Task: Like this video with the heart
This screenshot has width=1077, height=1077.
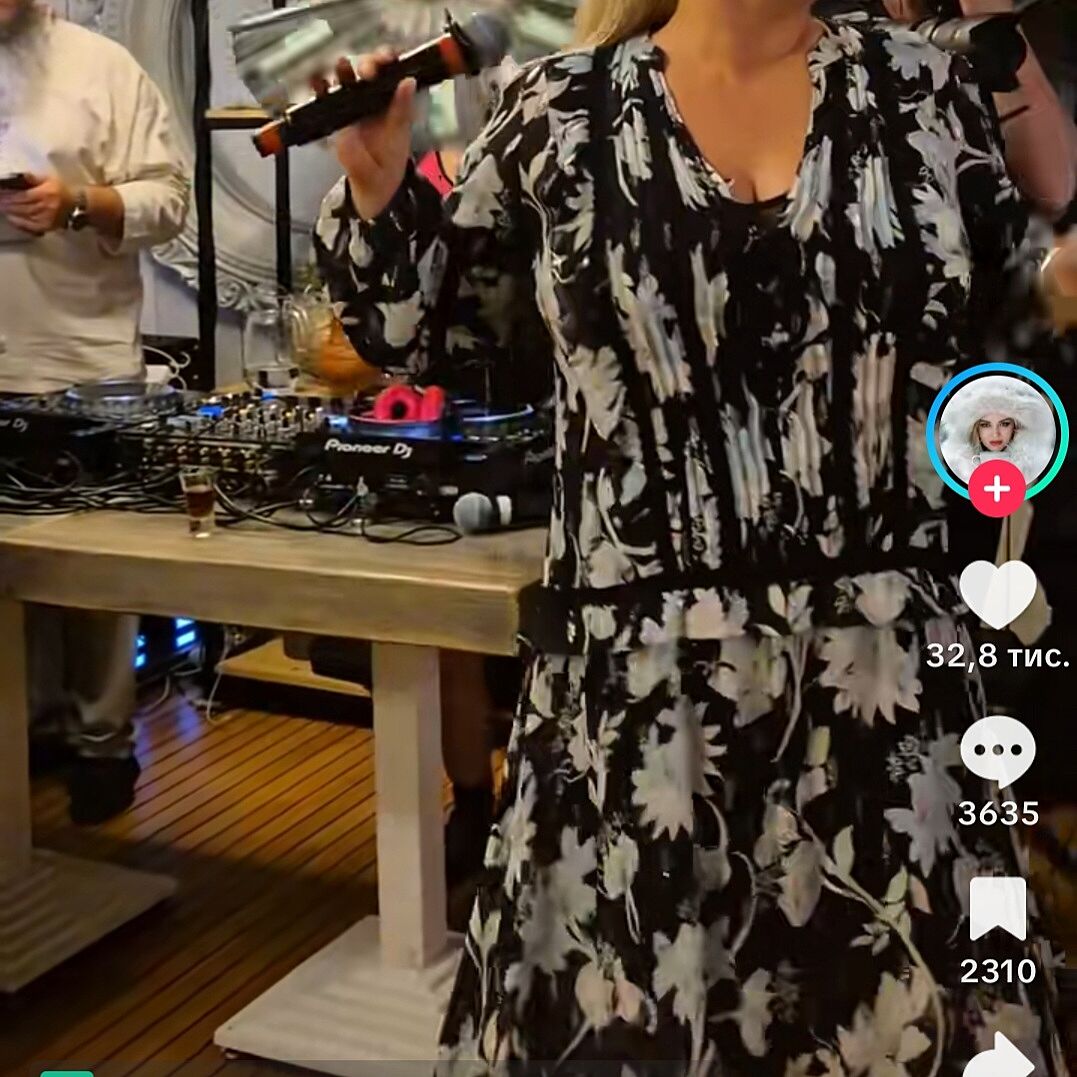Action: [997, 594]
